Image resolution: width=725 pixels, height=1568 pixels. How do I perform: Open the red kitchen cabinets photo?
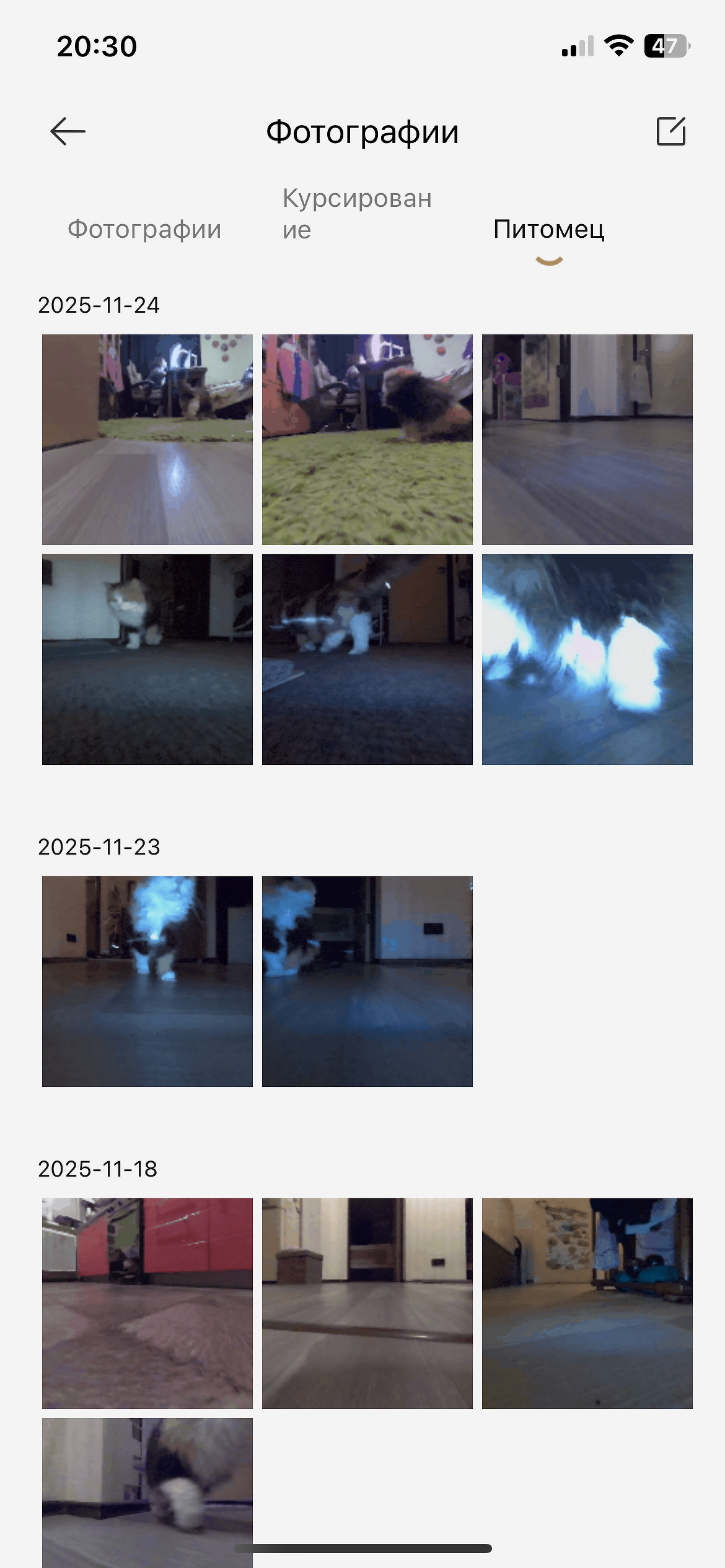(147, 1303)
